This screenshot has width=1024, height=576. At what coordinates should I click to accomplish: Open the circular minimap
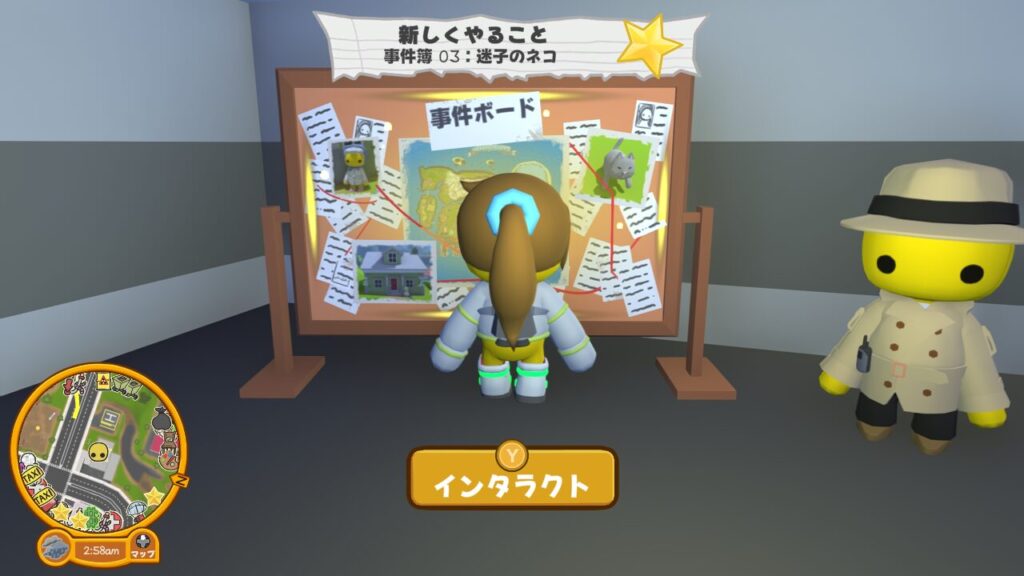click(97, 449)
